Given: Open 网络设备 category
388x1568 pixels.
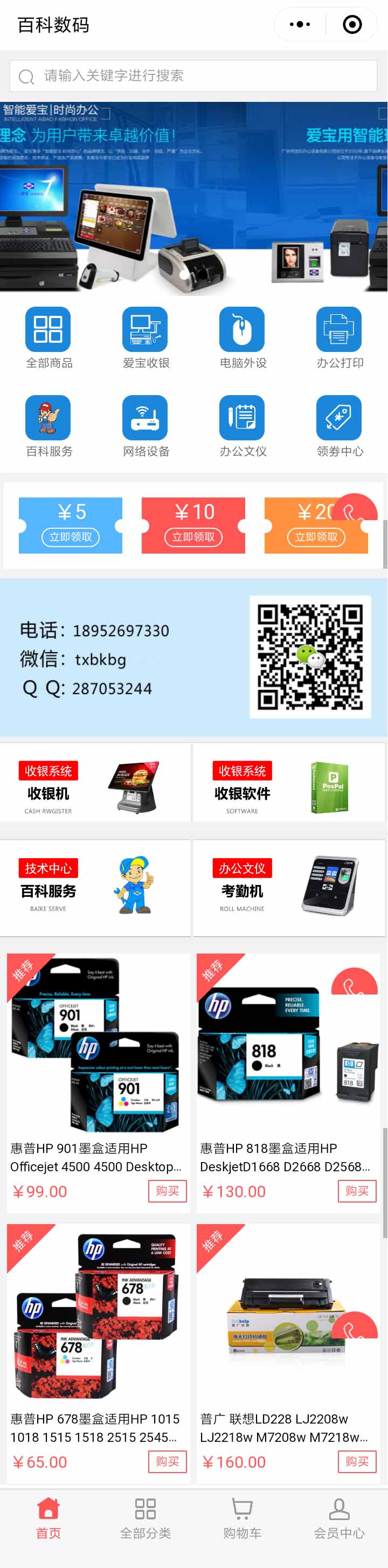Looking at the screenshot, I should 145,426.
